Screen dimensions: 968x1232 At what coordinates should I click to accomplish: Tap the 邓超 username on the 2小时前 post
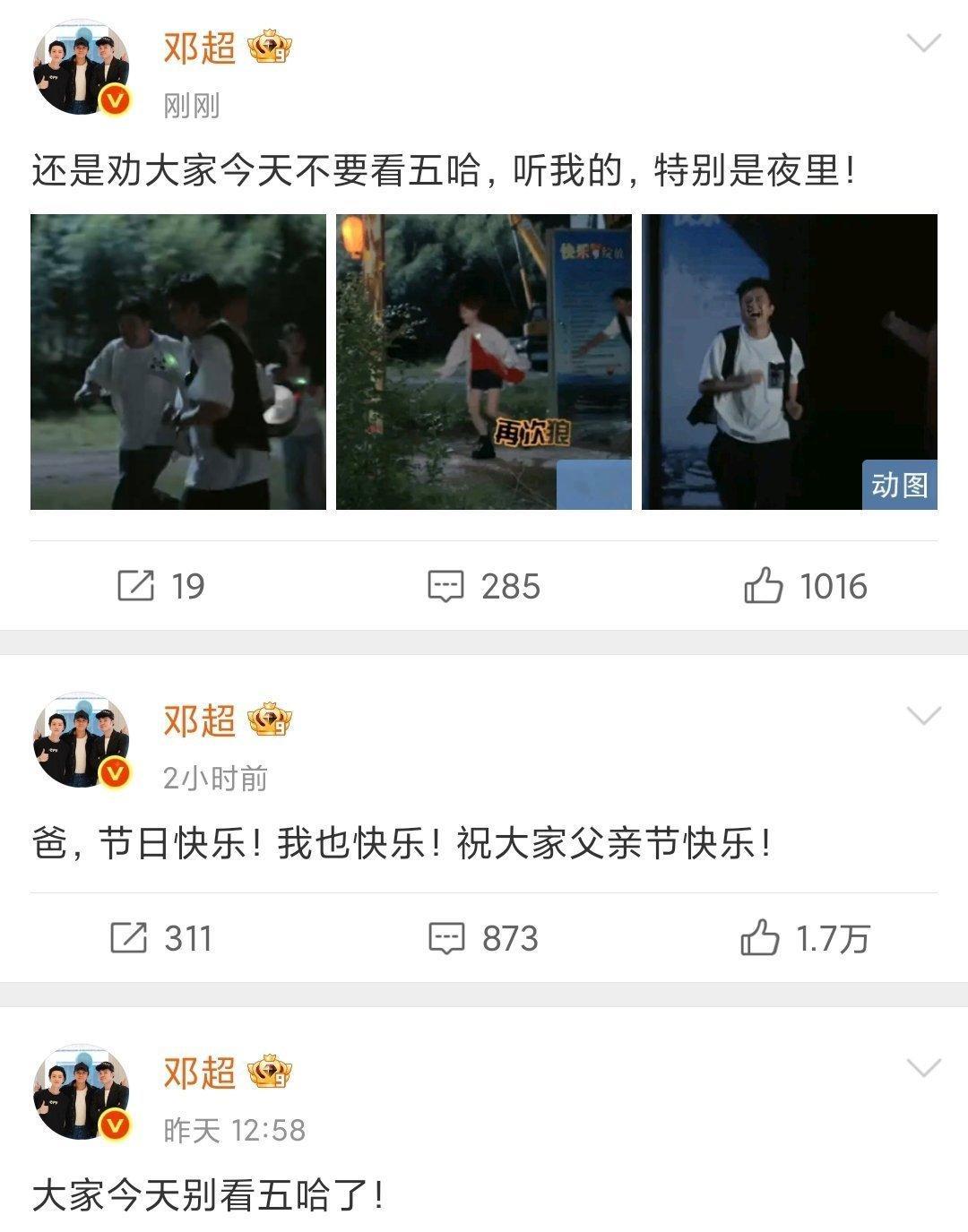click(x=200, y=719)
